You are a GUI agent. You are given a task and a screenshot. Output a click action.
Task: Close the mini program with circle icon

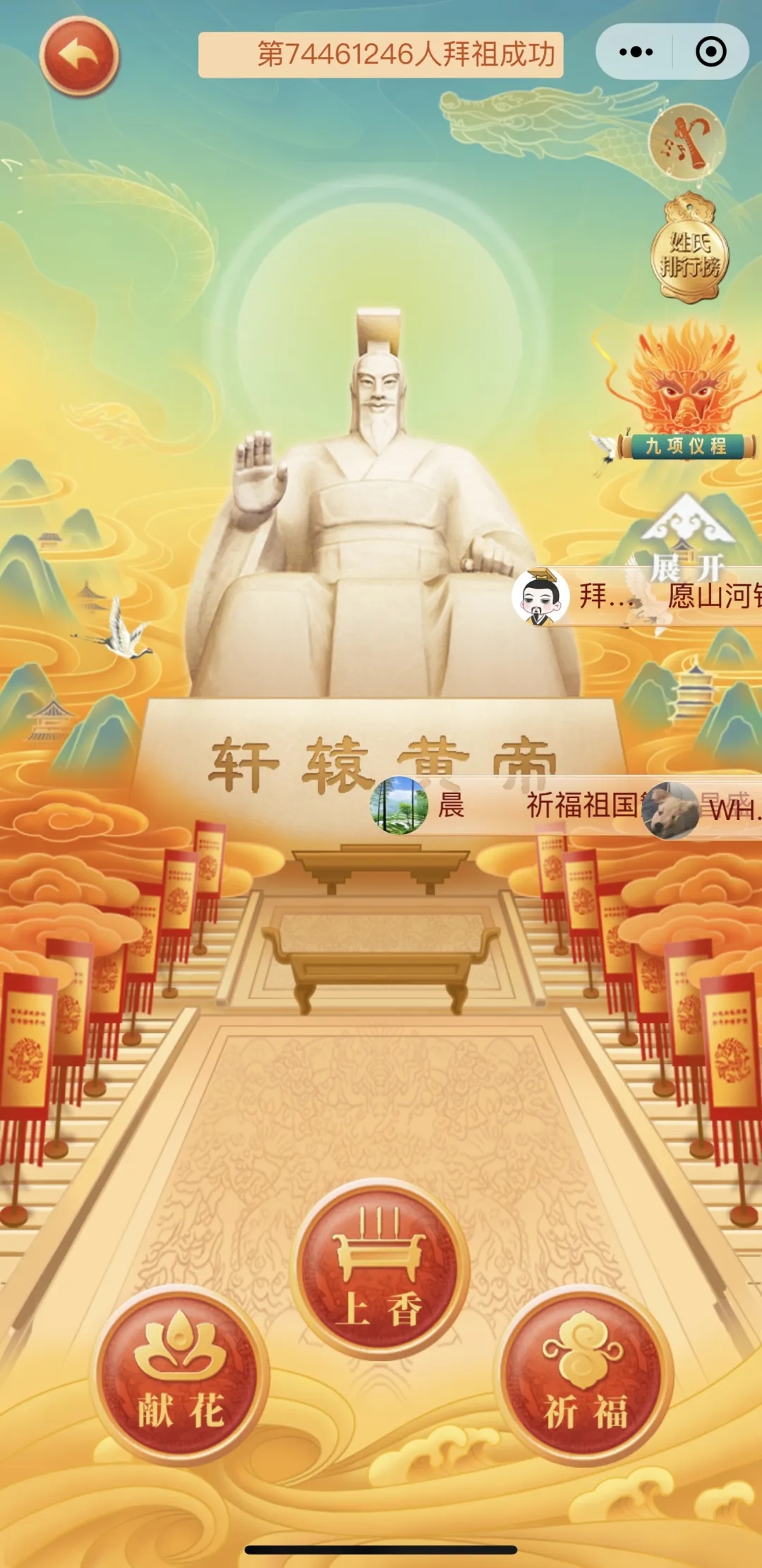click(x=710, y=52)
